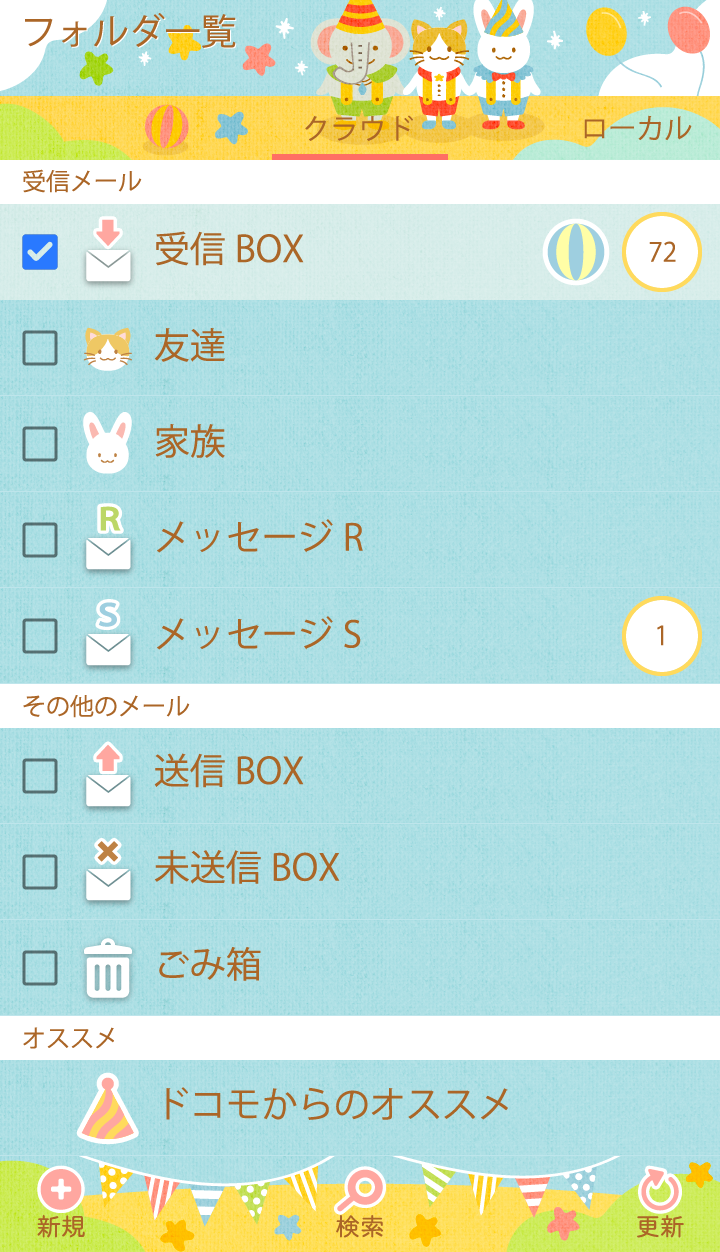720x1252 pixels.
Task: Uncheck the 受信 BOX checkbox
Action: tap(40, 252)
